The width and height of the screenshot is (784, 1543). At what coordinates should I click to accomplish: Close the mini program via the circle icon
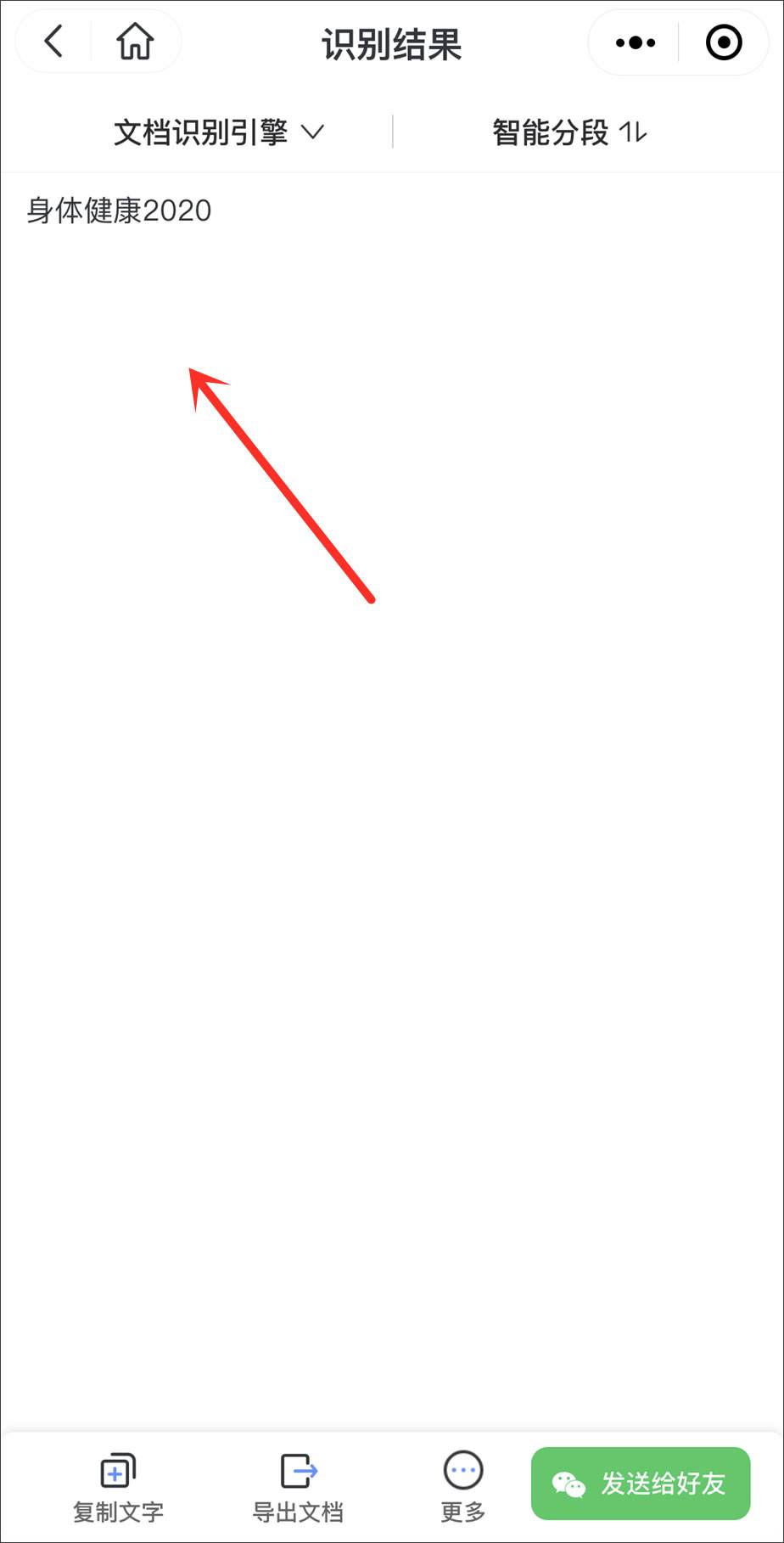724,42
